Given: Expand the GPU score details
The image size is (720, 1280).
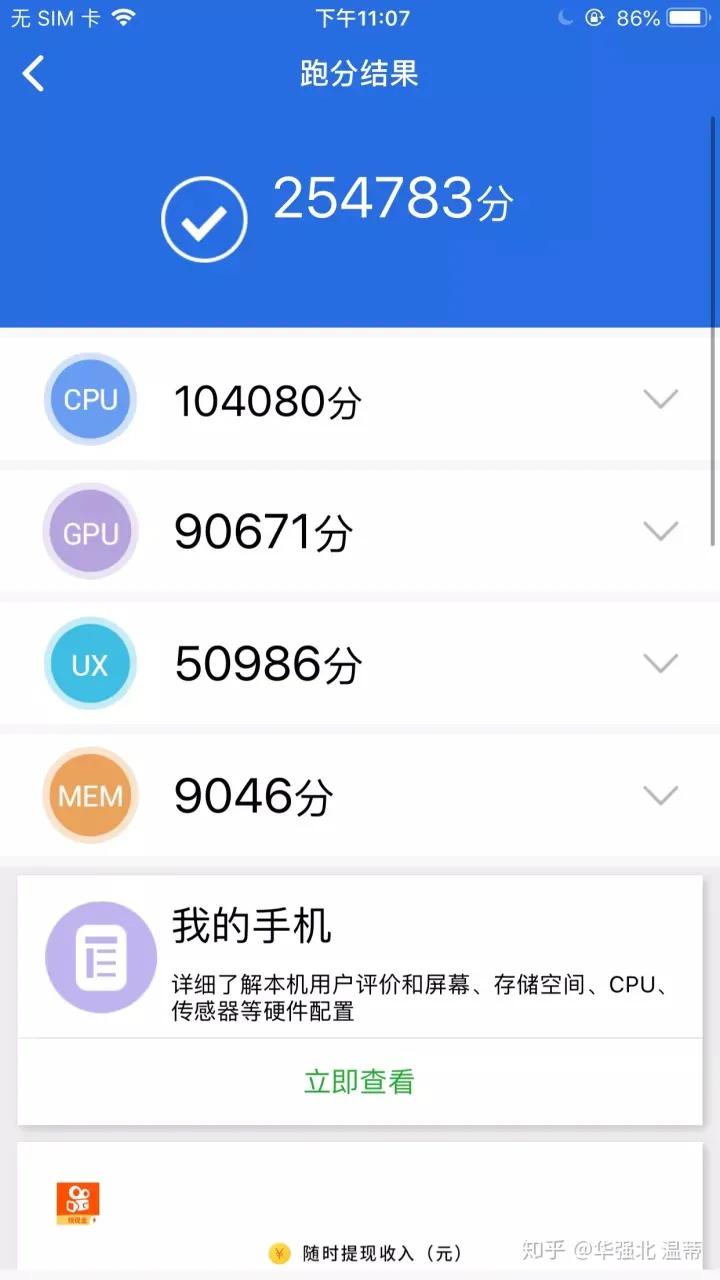Looking at the screenshot, I should (660, 531).
